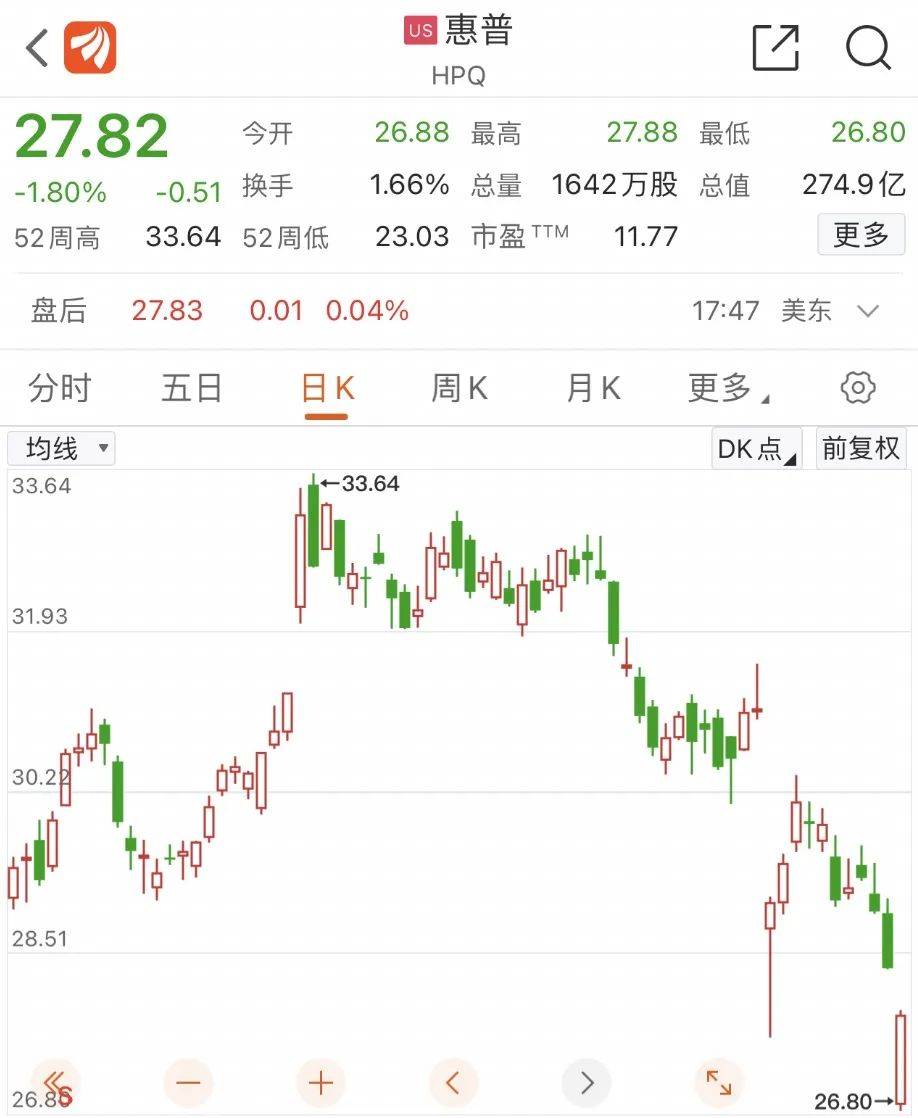Move the chart to the right
This screenshot has width=918, height=1118.
pyautogui.click(x=586, y=1082)
